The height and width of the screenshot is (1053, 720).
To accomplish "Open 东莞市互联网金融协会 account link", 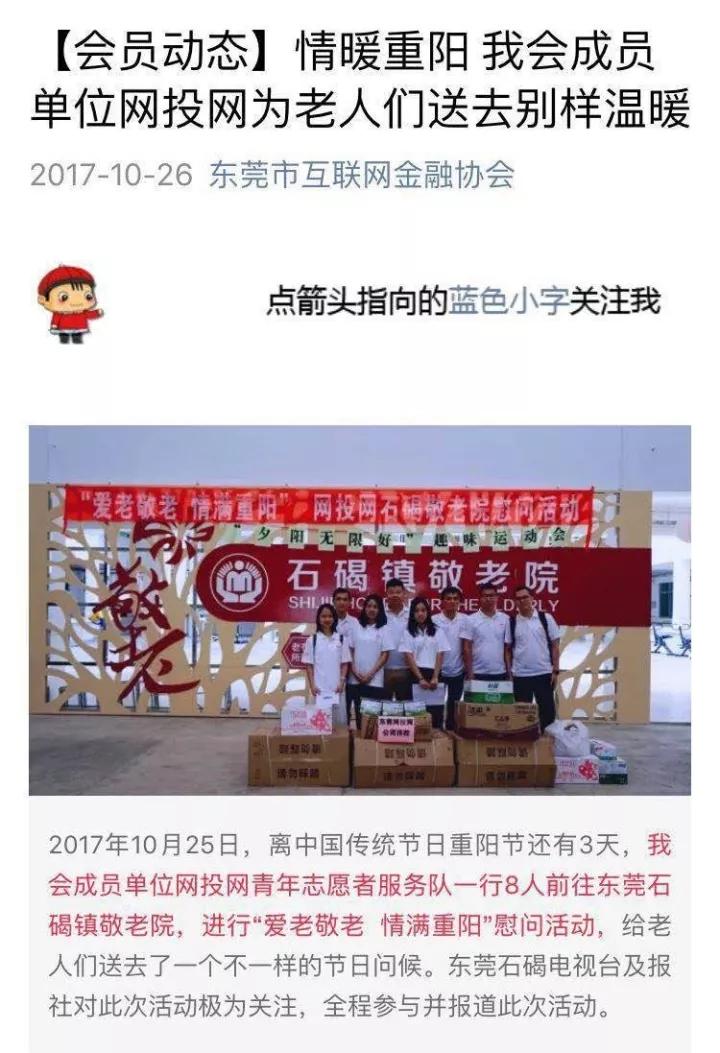I will tap(360, 176).
